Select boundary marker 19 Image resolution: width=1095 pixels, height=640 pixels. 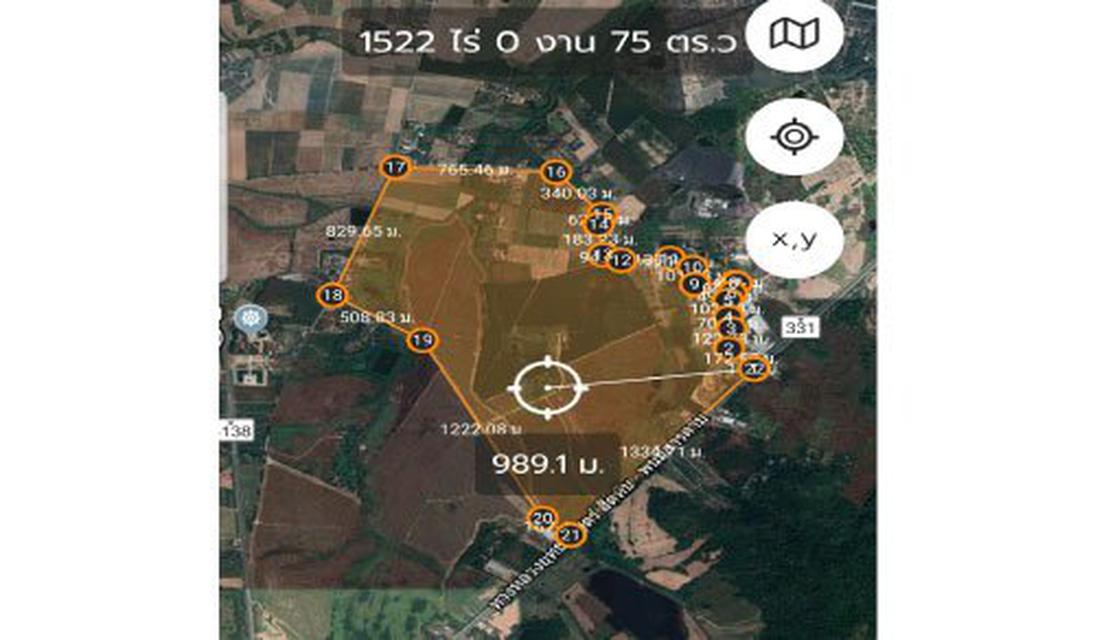pyautogui.click(x=423, y=341)
